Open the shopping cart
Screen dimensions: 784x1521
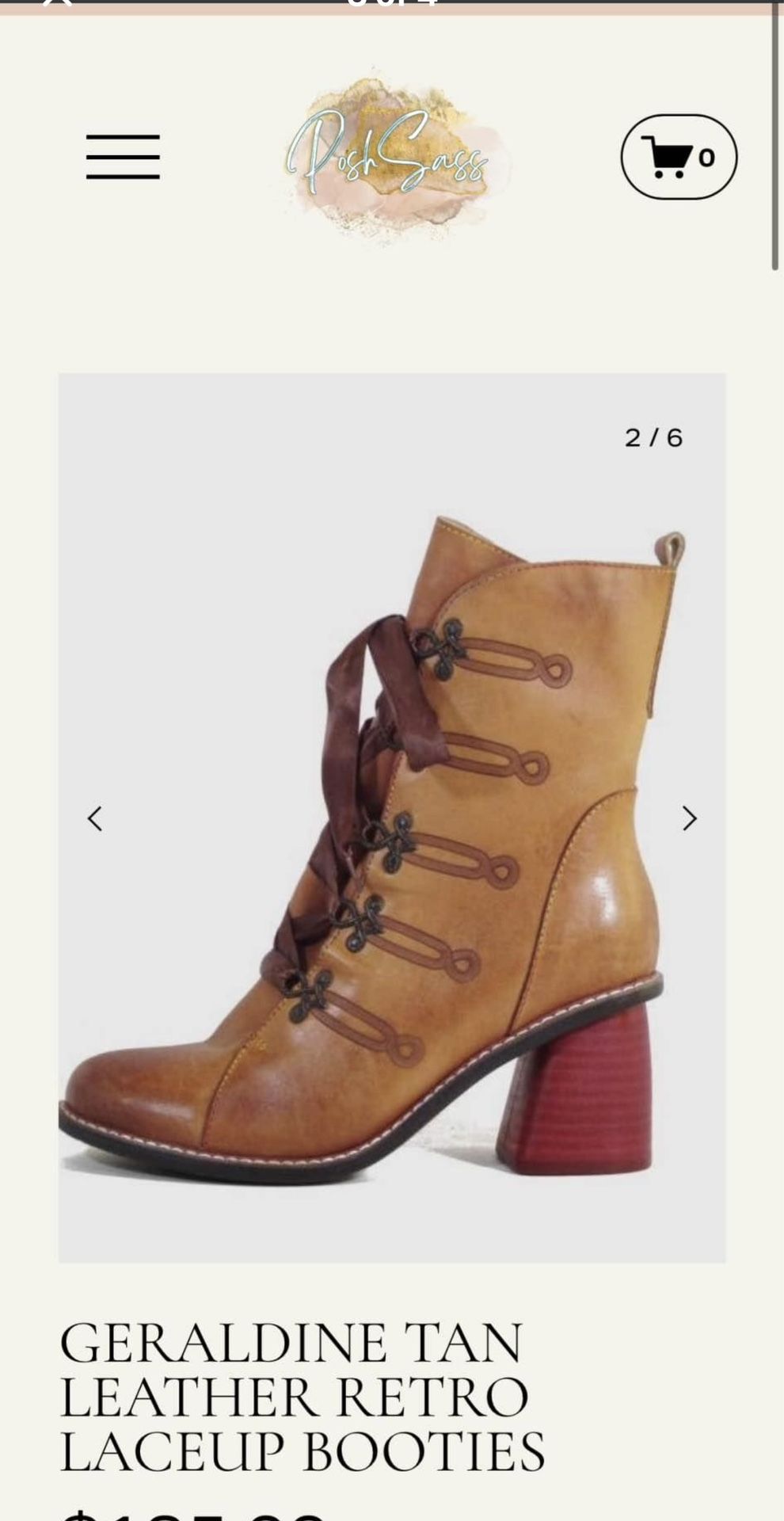[679, 157]
